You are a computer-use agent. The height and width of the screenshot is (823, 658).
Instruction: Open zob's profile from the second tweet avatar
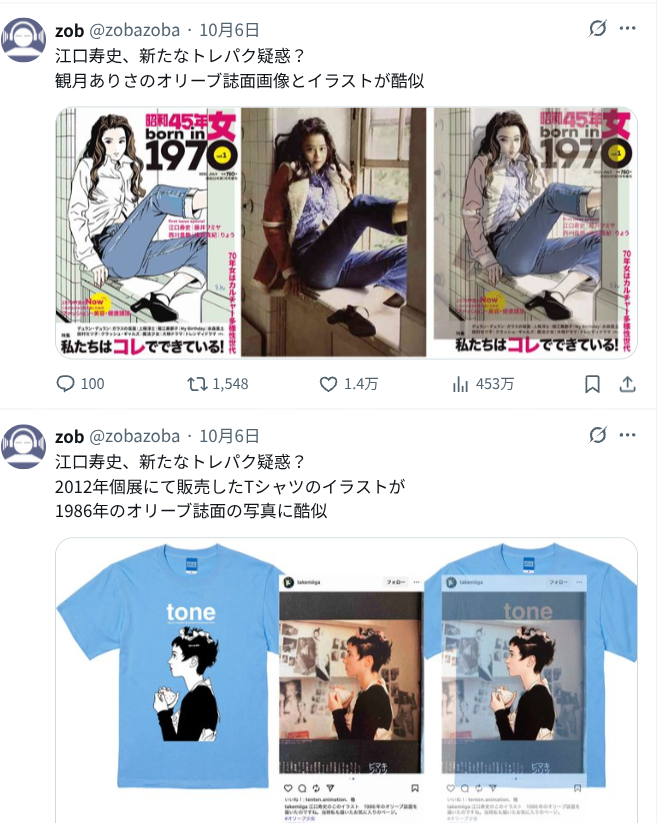coord(24,447)
